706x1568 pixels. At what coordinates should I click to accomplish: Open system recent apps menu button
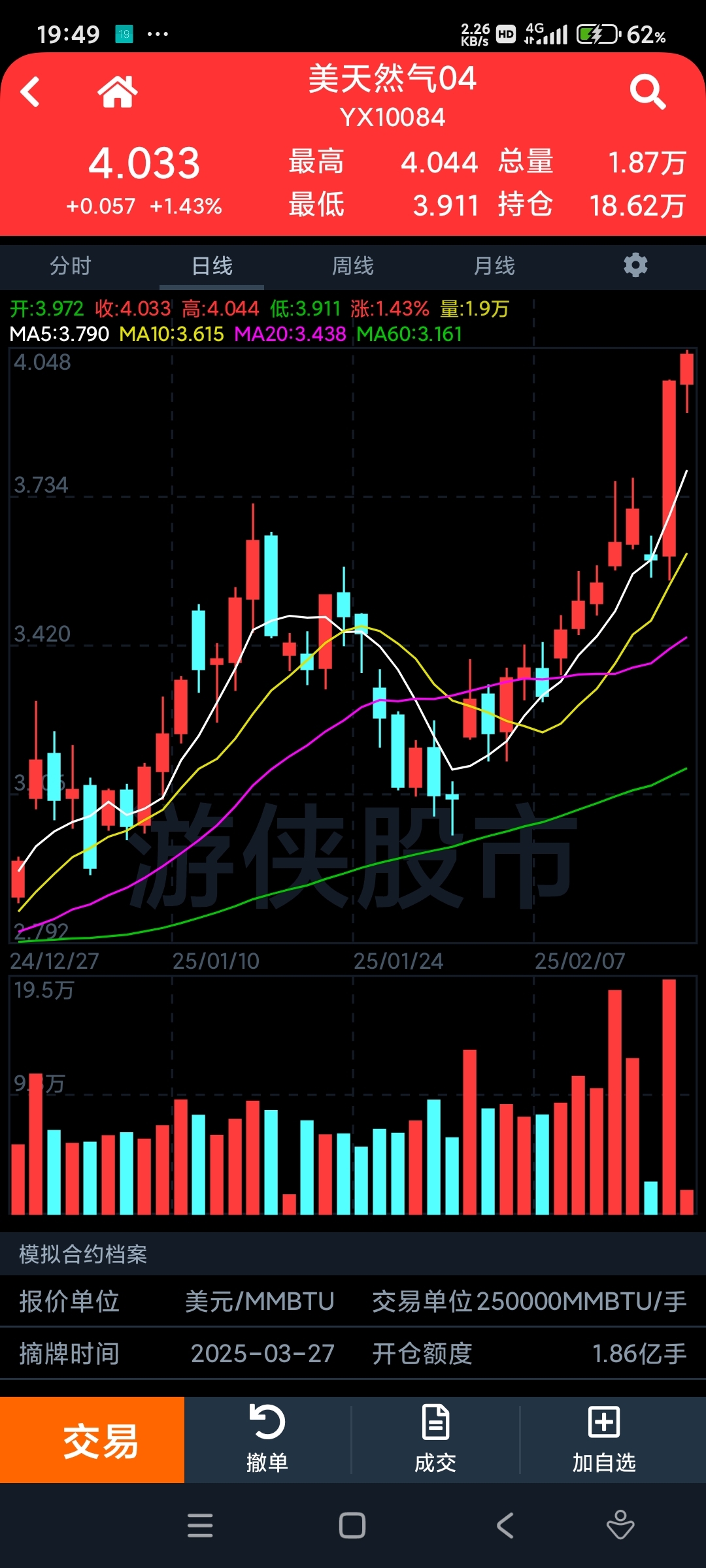tap(200, 1526)
